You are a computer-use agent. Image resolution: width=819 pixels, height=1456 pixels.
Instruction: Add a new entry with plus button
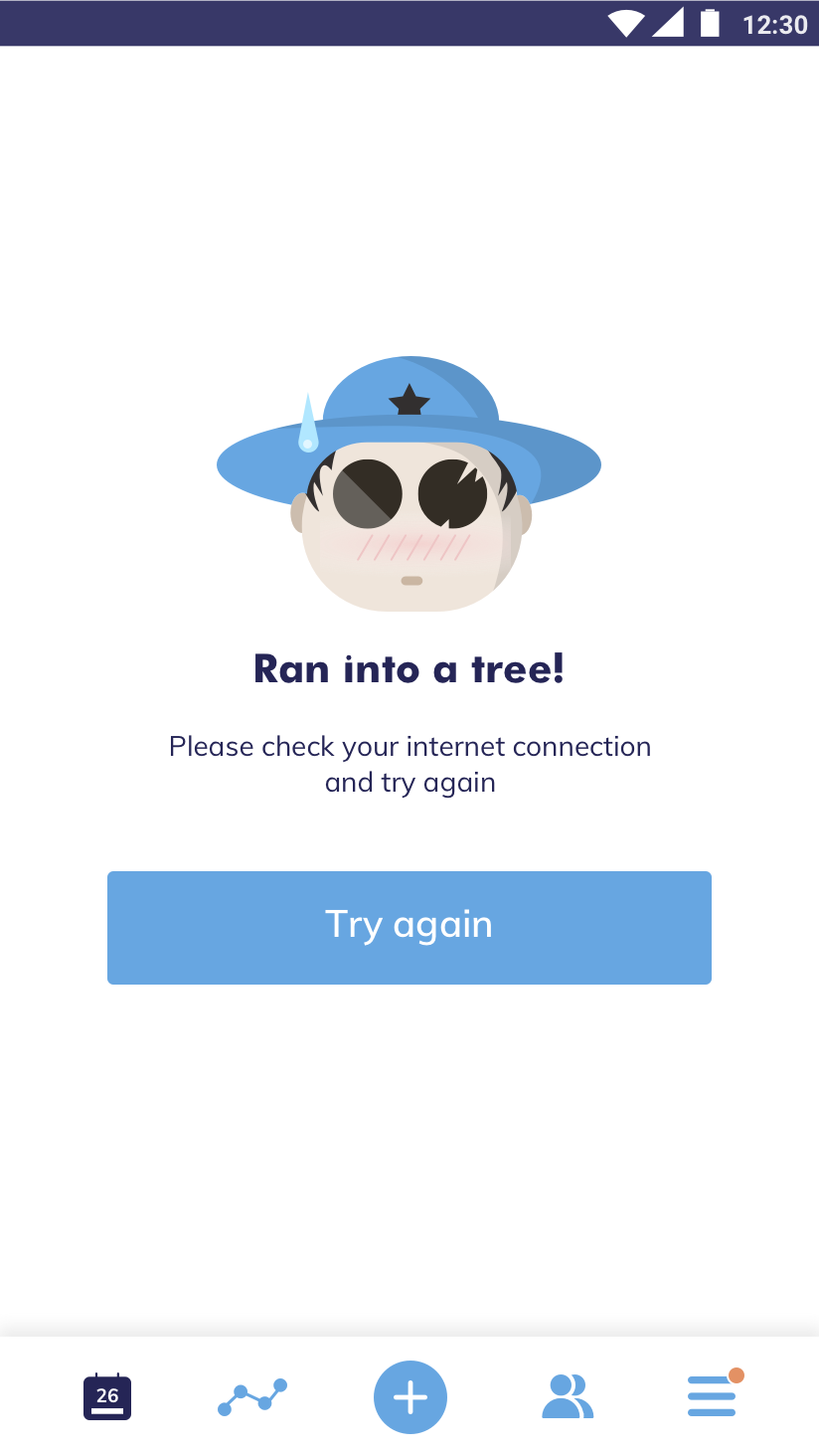tap(409, 1397)
